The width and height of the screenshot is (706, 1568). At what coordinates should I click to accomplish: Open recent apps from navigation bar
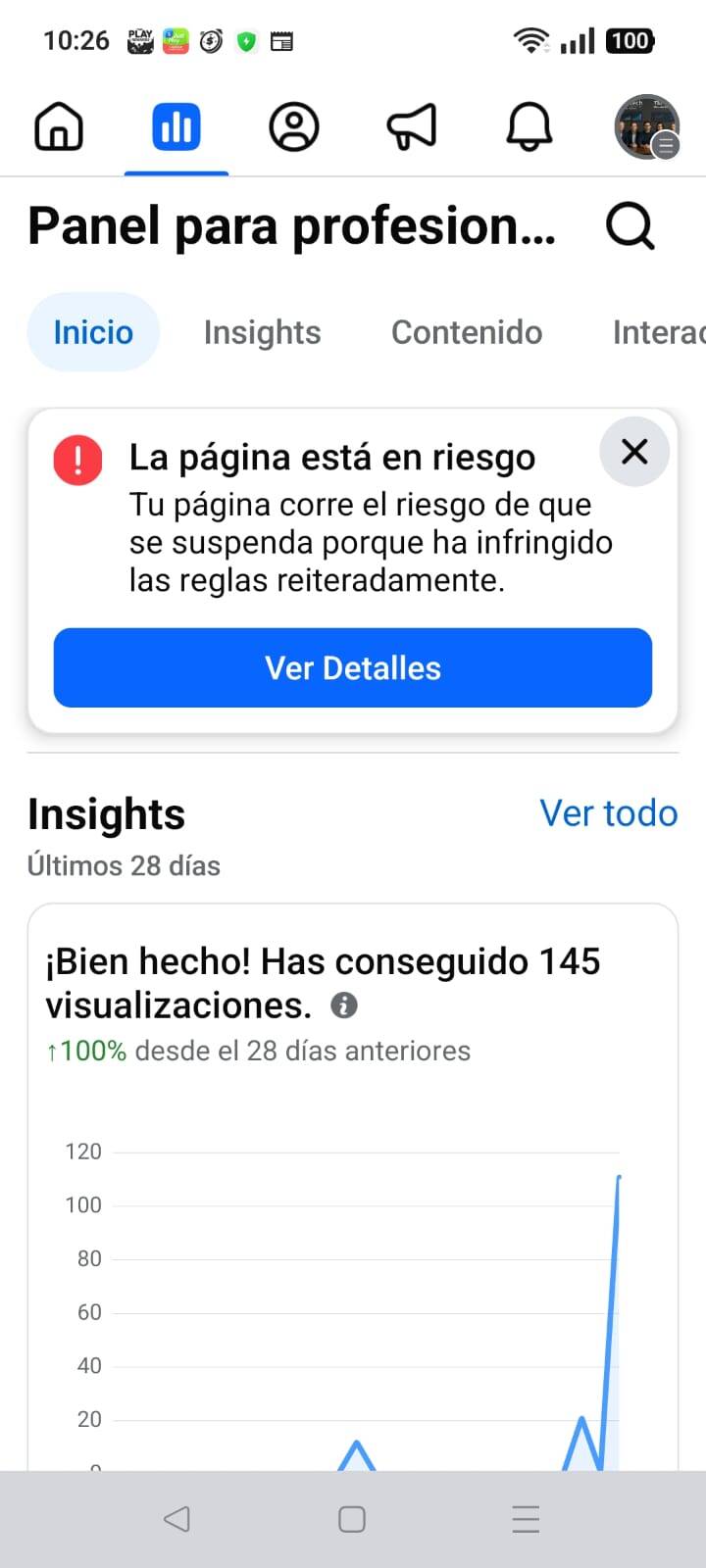point(527,1519)
